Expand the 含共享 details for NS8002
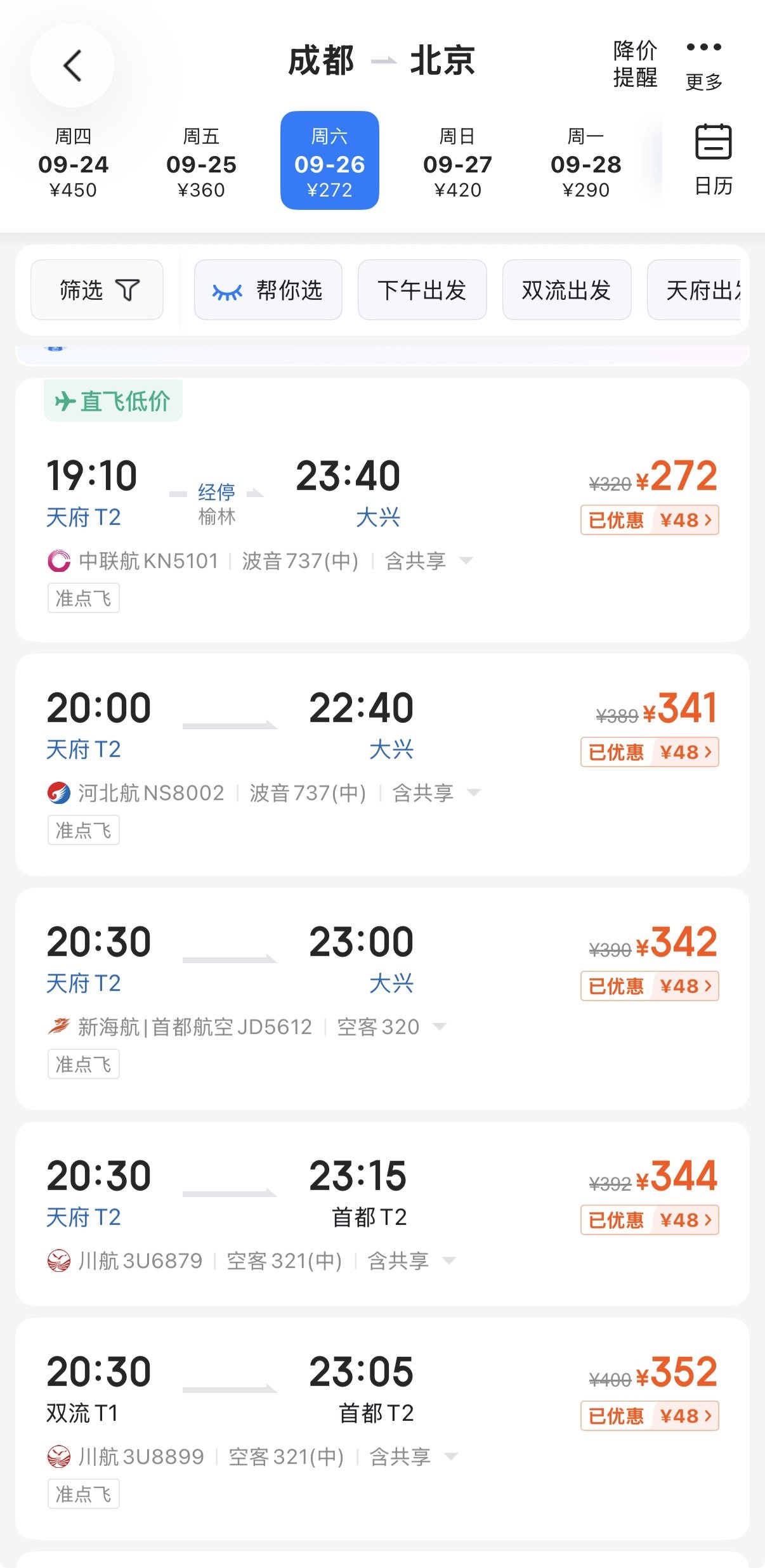This screenshot has height=1568, width=765. click(x=436, y=793)
